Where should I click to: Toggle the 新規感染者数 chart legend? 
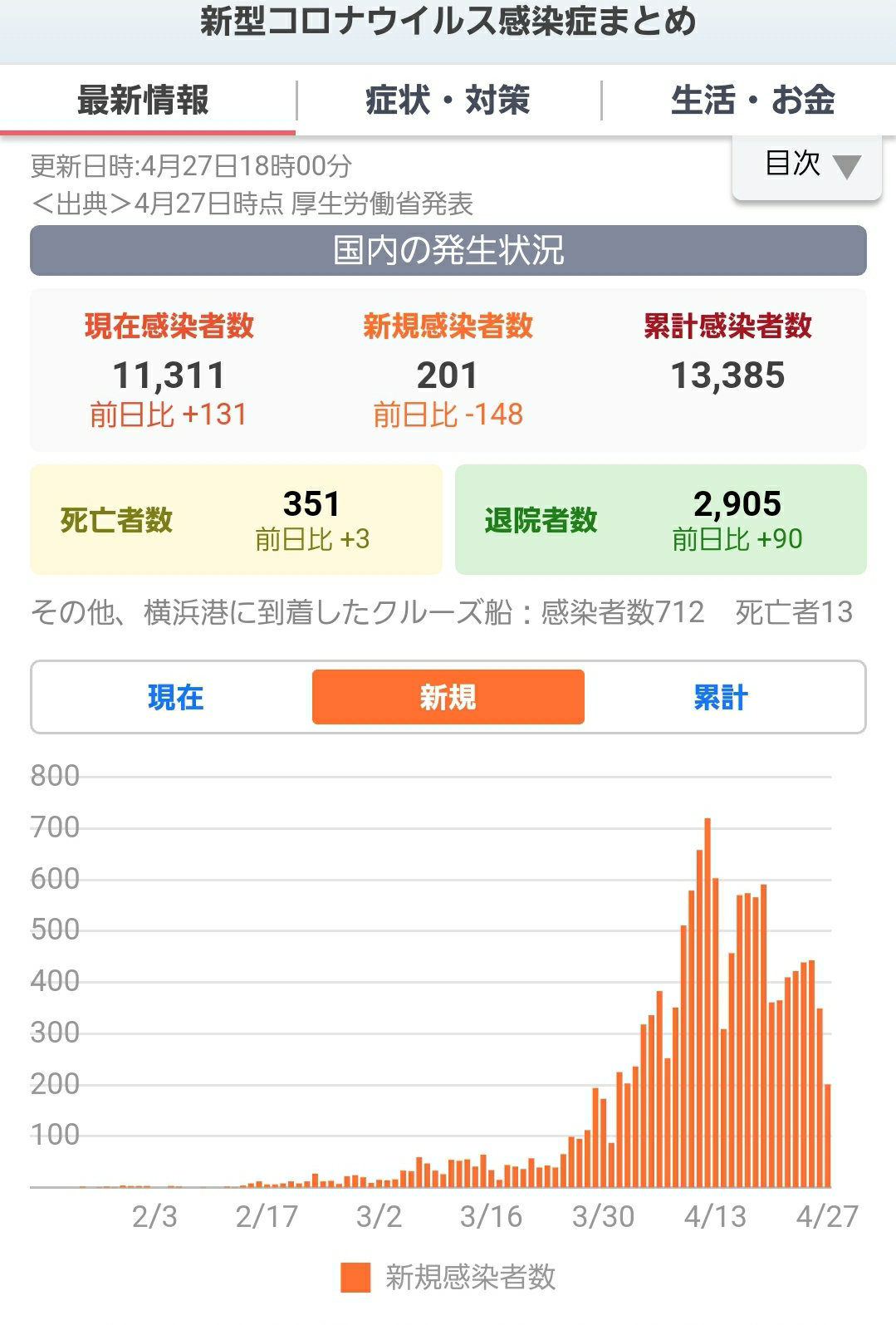(x=448, y=1277)
